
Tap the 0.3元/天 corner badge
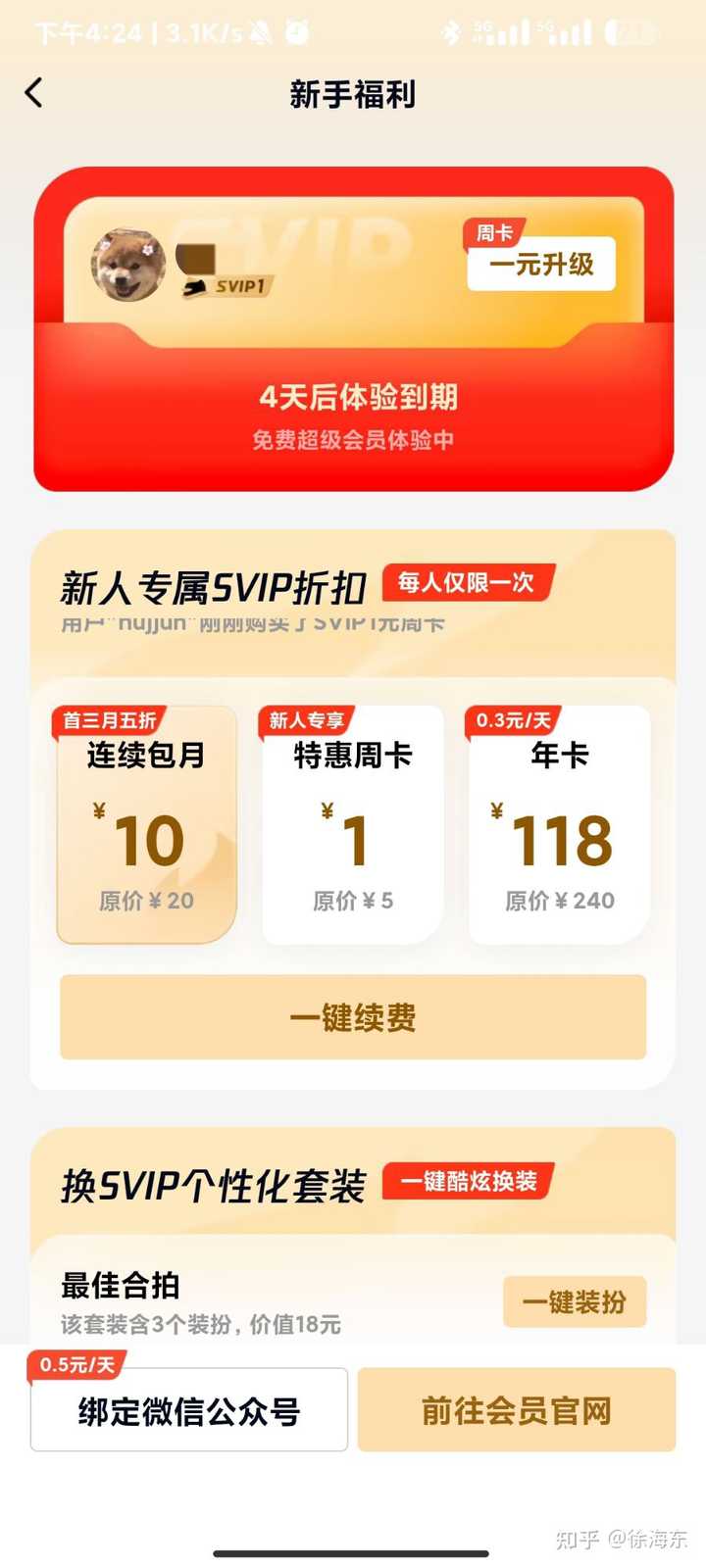(514, 718)
